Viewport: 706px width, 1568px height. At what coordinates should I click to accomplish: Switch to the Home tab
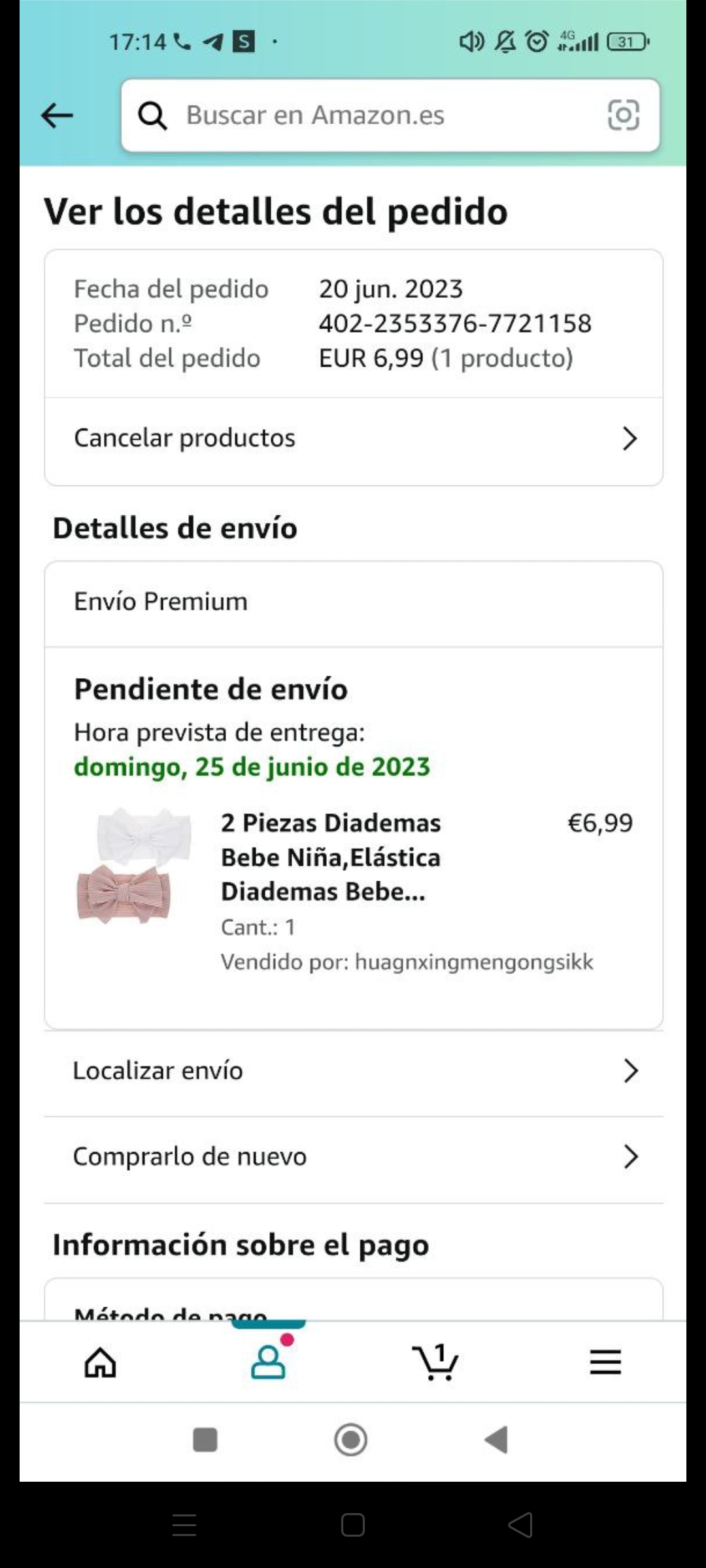click(101, 1362)
